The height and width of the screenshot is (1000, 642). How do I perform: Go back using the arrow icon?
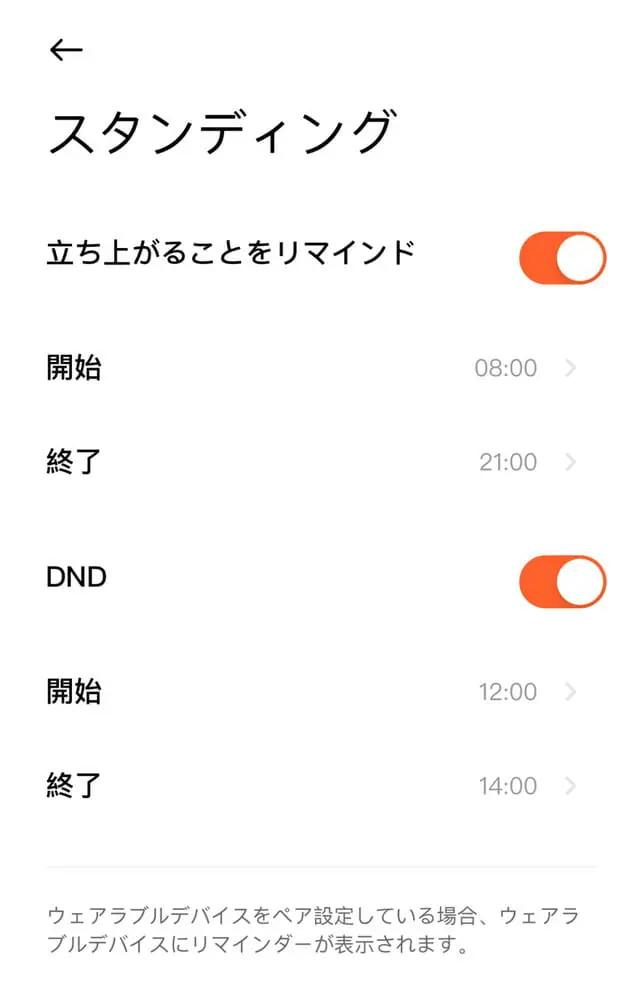click(66, 50)
